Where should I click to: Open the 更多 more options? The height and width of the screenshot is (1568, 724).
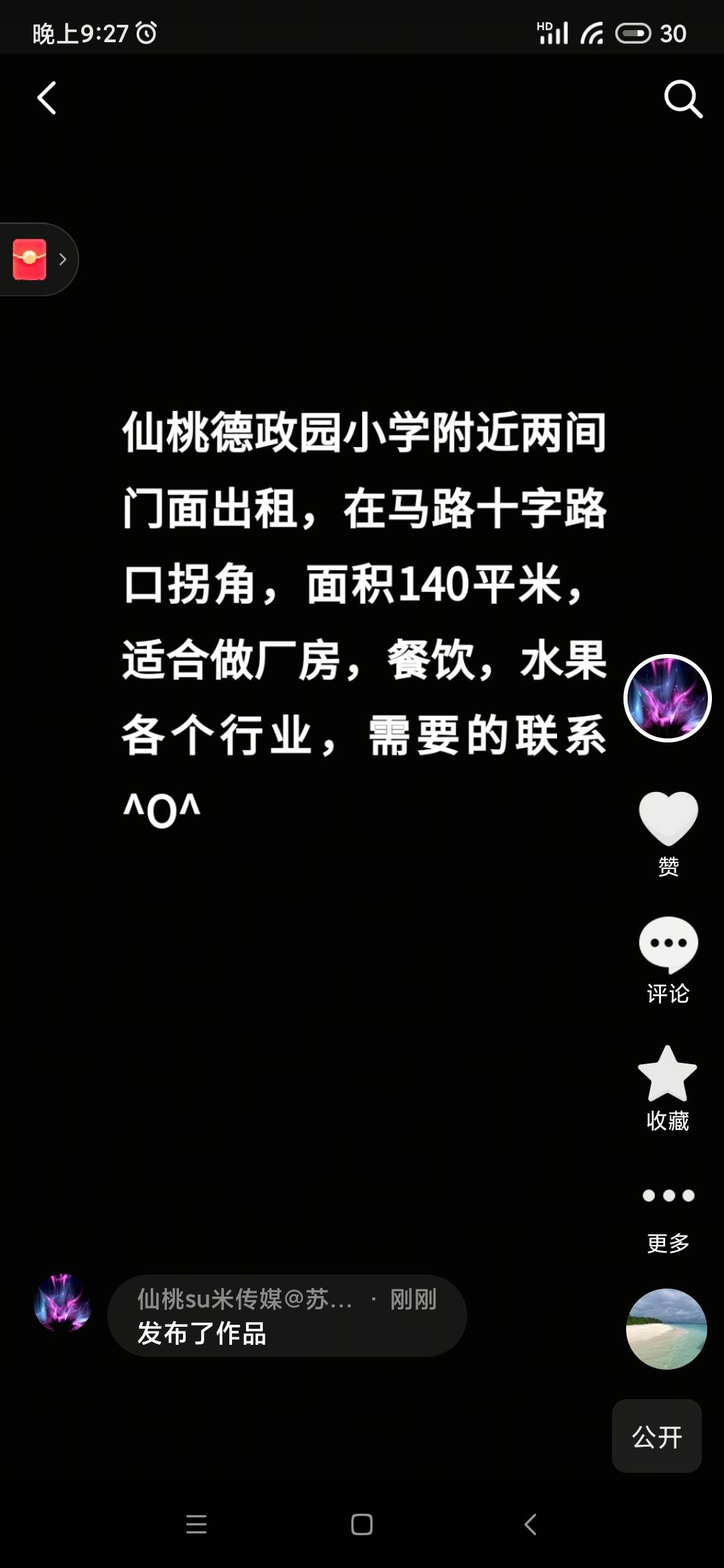668,1196
